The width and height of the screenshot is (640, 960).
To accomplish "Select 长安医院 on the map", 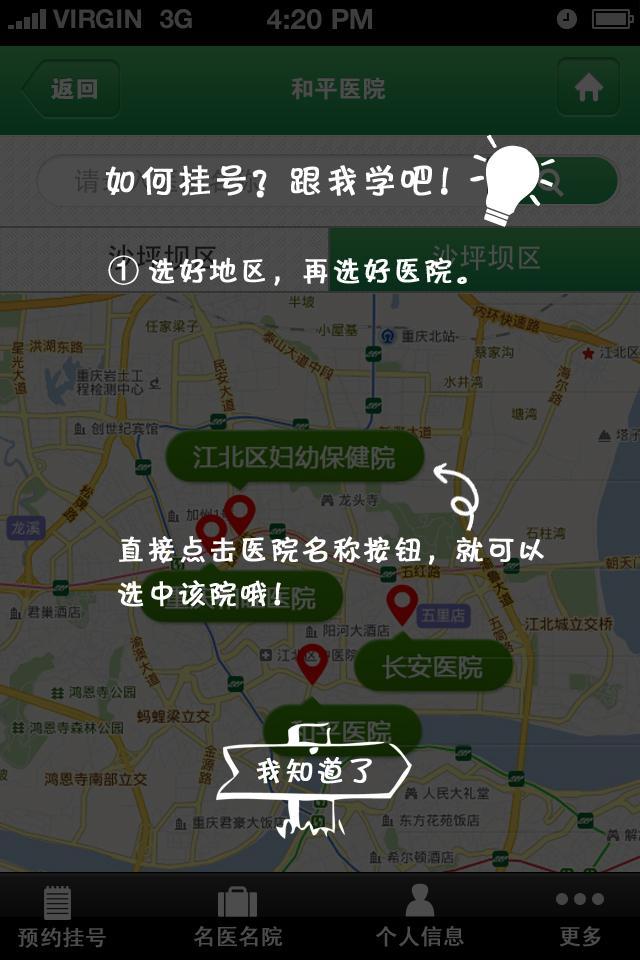I will 433,667.
